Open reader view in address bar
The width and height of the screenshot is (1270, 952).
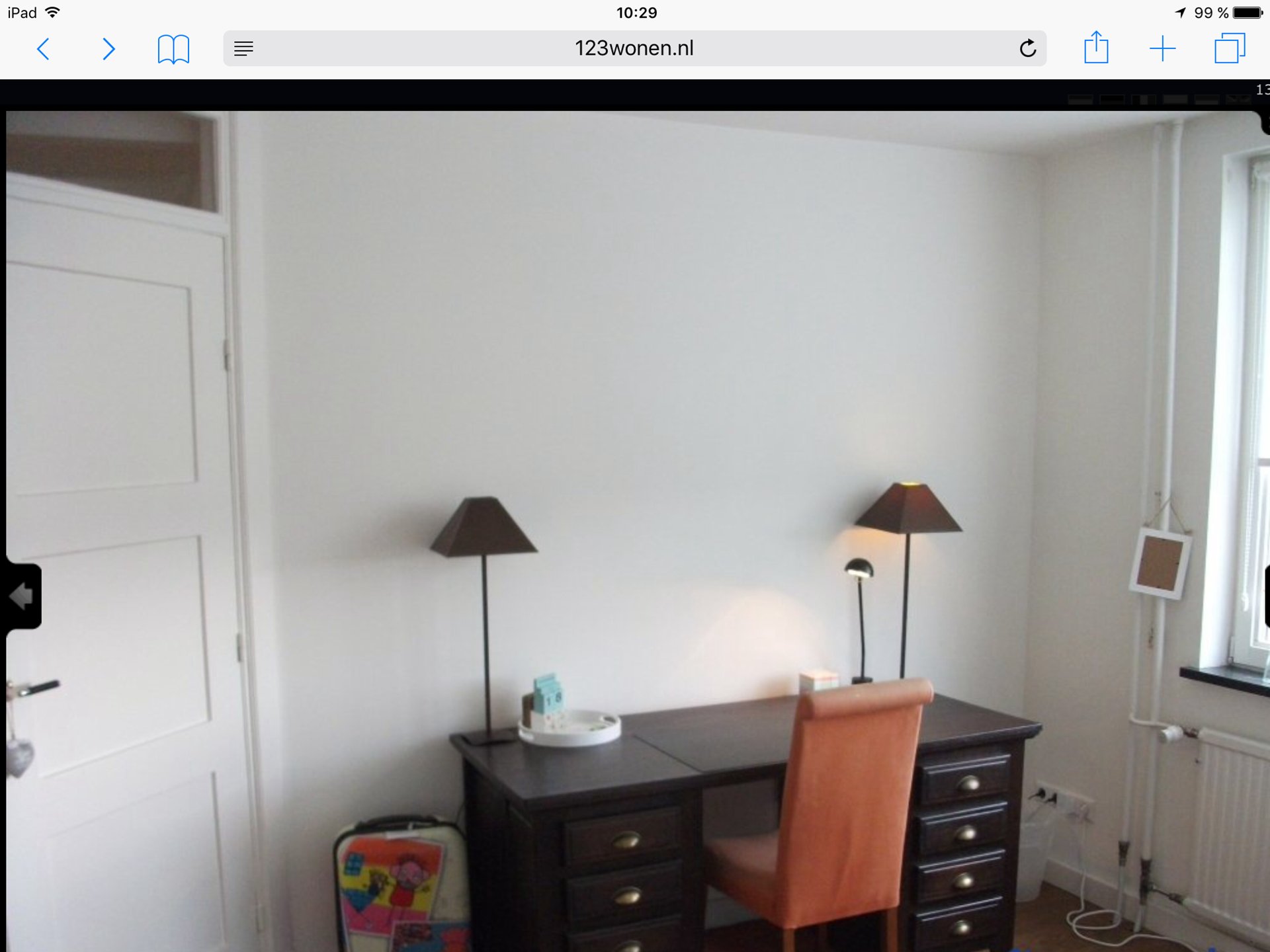tap(243, 48)
